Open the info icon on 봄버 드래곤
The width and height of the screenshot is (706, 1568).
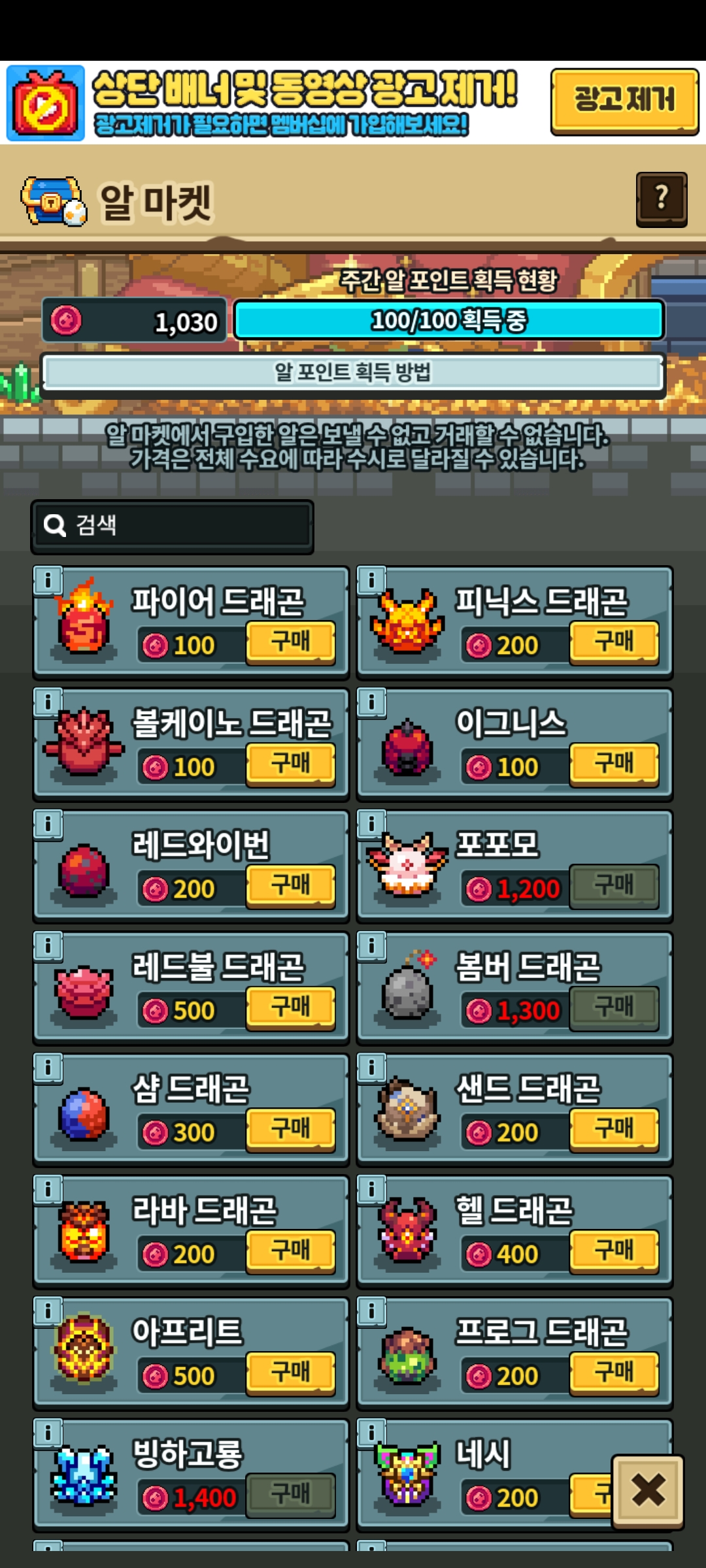click(372, 945)
